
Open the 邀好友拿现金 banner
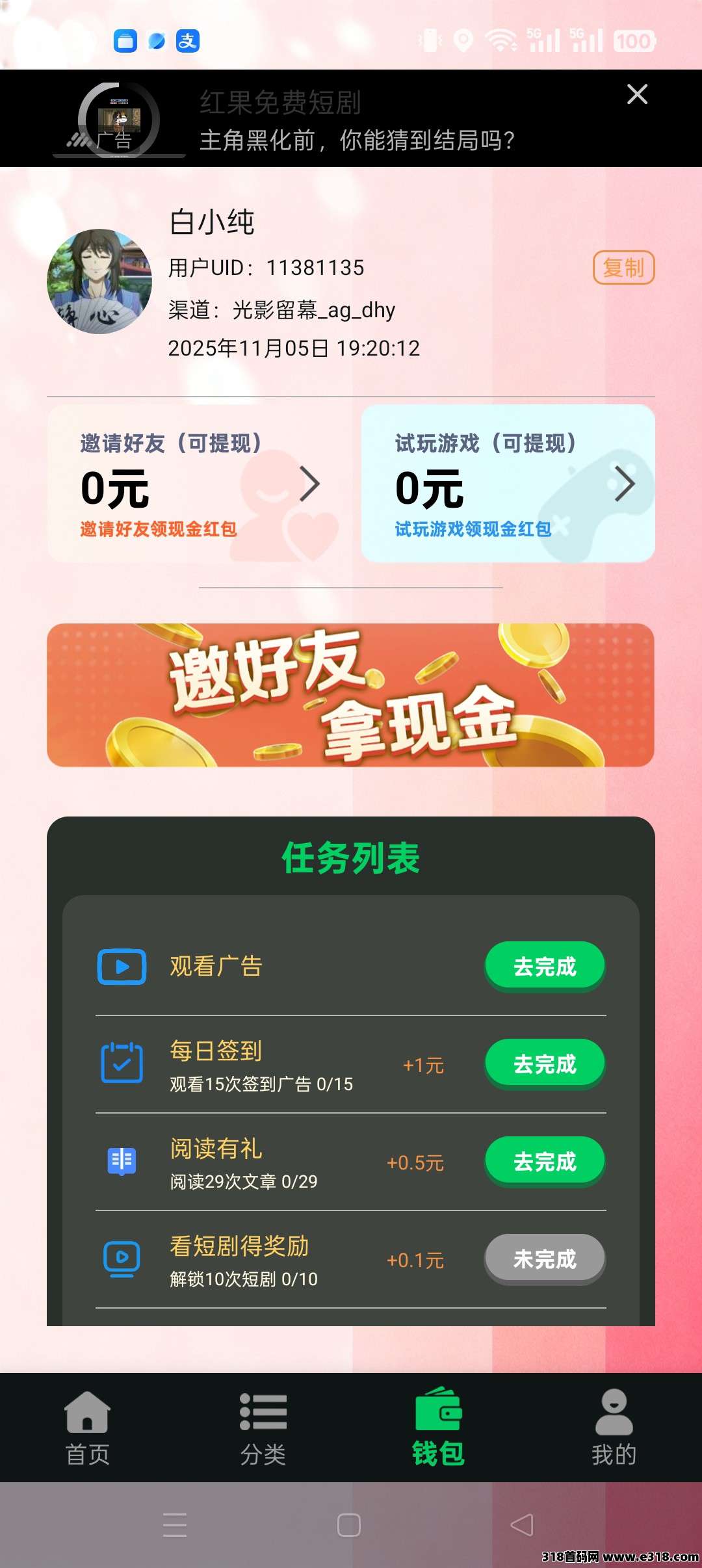pyautogui.click(x=350, y=695)
